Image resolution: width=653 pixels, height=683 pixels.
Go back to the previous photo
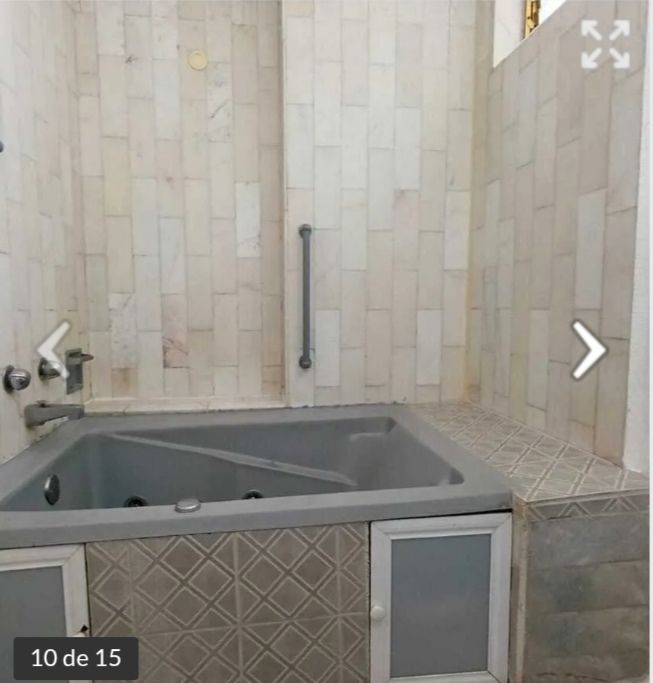53,350
